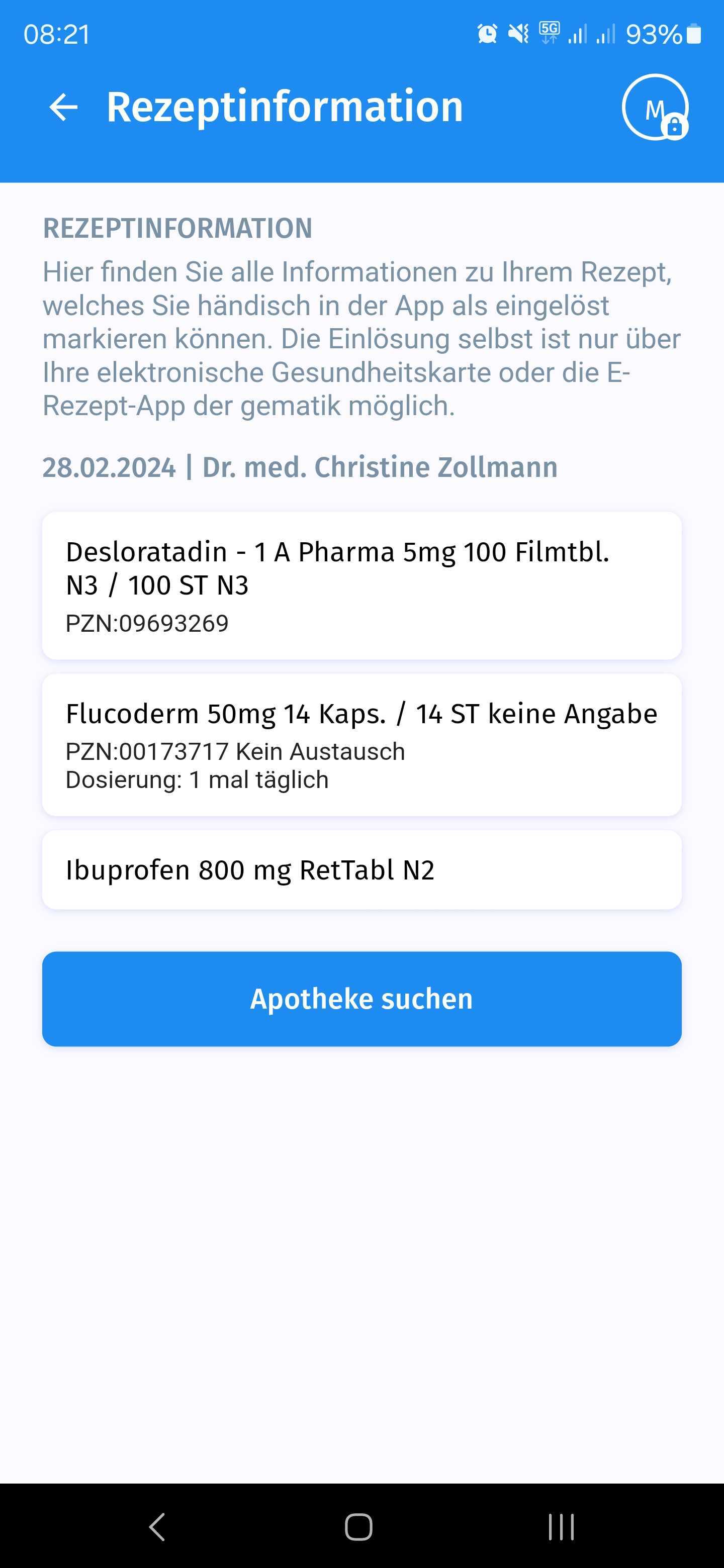
Task: Open the Flucoderm 50mg prescription card
Action: tap(361, 744)
